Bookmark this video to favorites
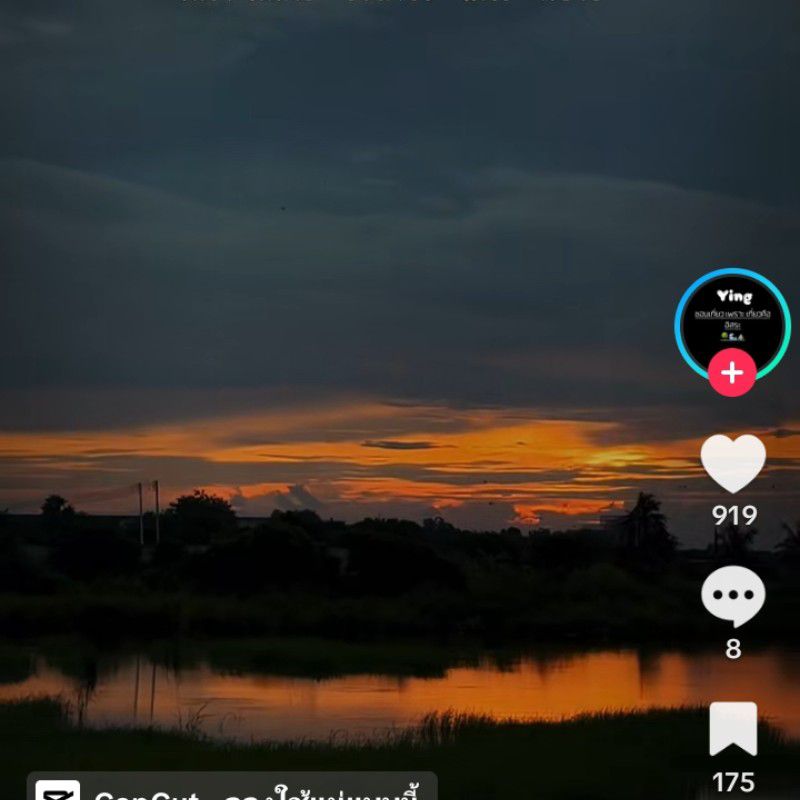The height and width of the screenshot is (800, 800). coord(733,729)
